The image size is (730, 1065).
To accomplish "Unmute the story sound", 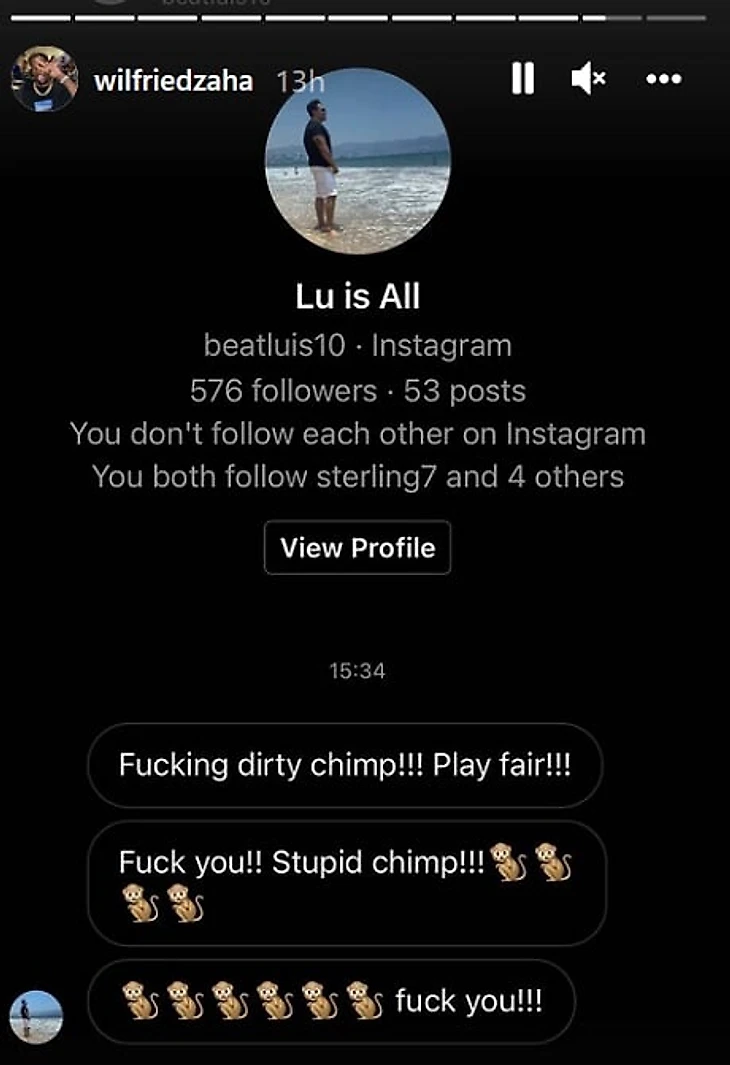I will 588,79.
